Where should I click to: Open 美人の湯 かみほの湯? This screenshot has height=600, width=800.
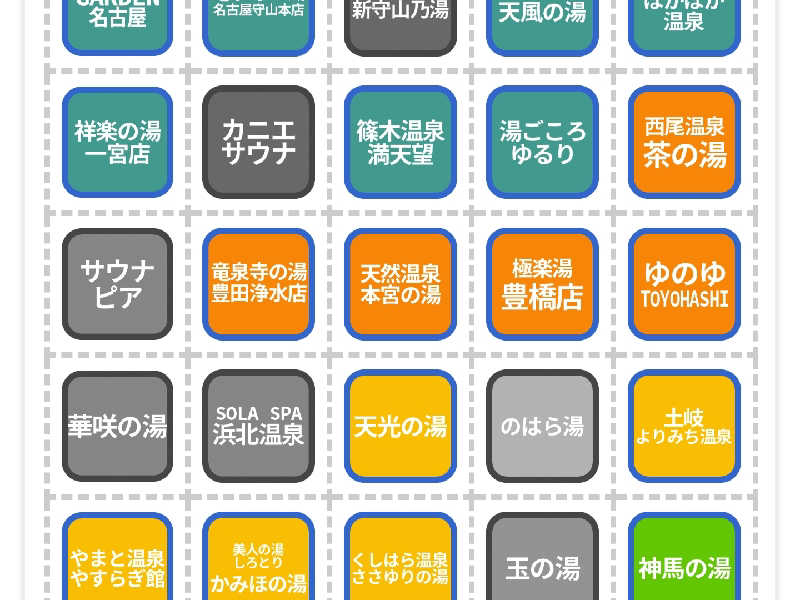[259, 562]
